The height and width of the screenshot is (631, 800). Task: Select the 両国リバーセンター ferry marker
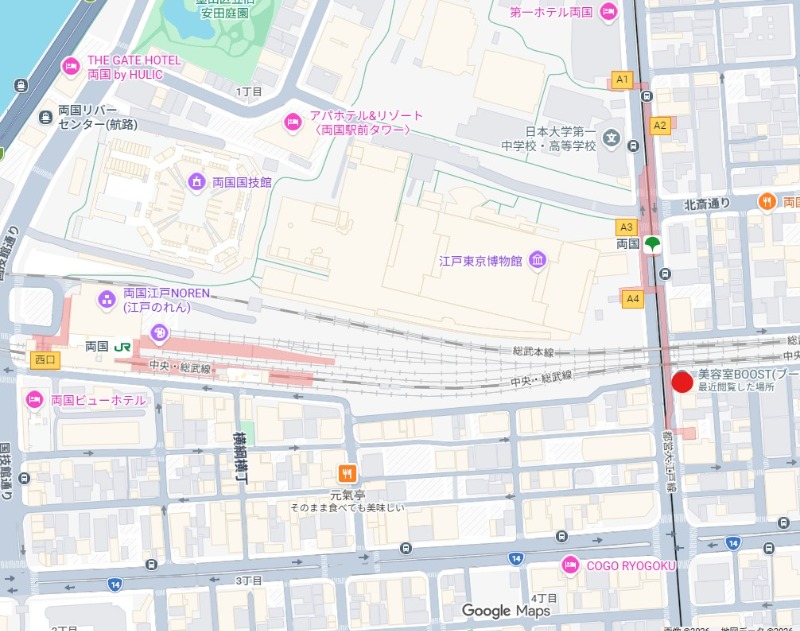(x=46, y=117)
